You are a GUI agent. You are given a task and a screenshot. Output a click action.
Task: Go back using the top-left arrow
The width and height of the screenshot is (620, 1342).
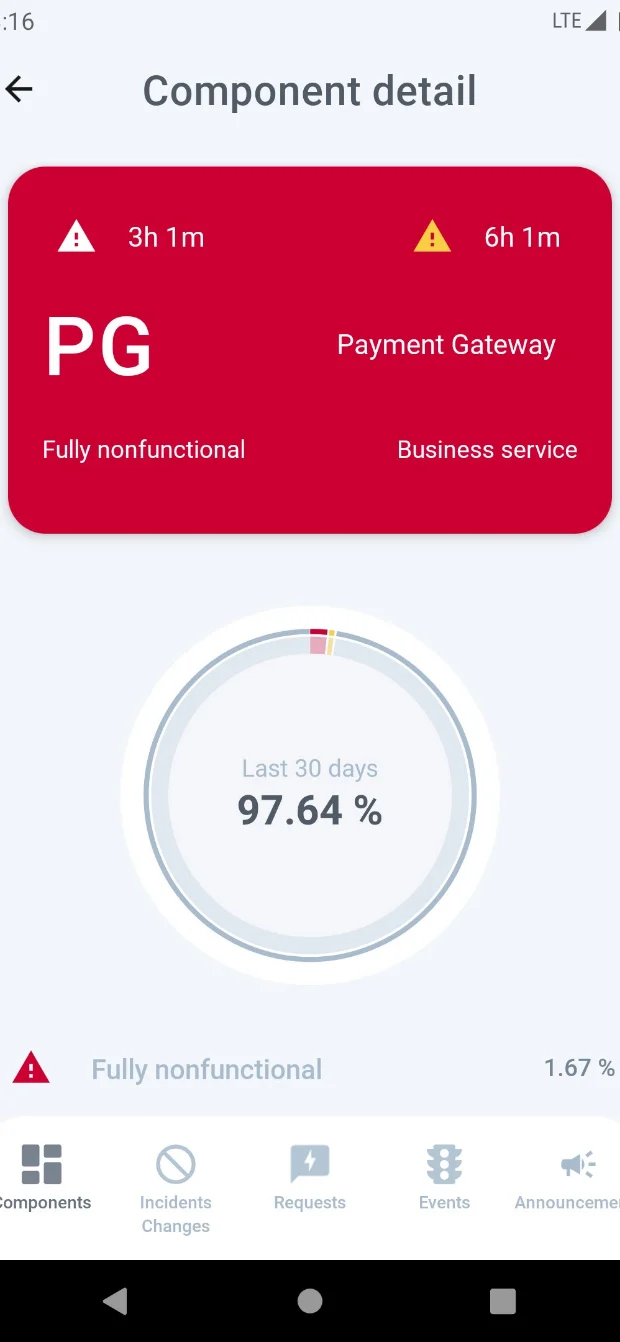click(19, 90)
